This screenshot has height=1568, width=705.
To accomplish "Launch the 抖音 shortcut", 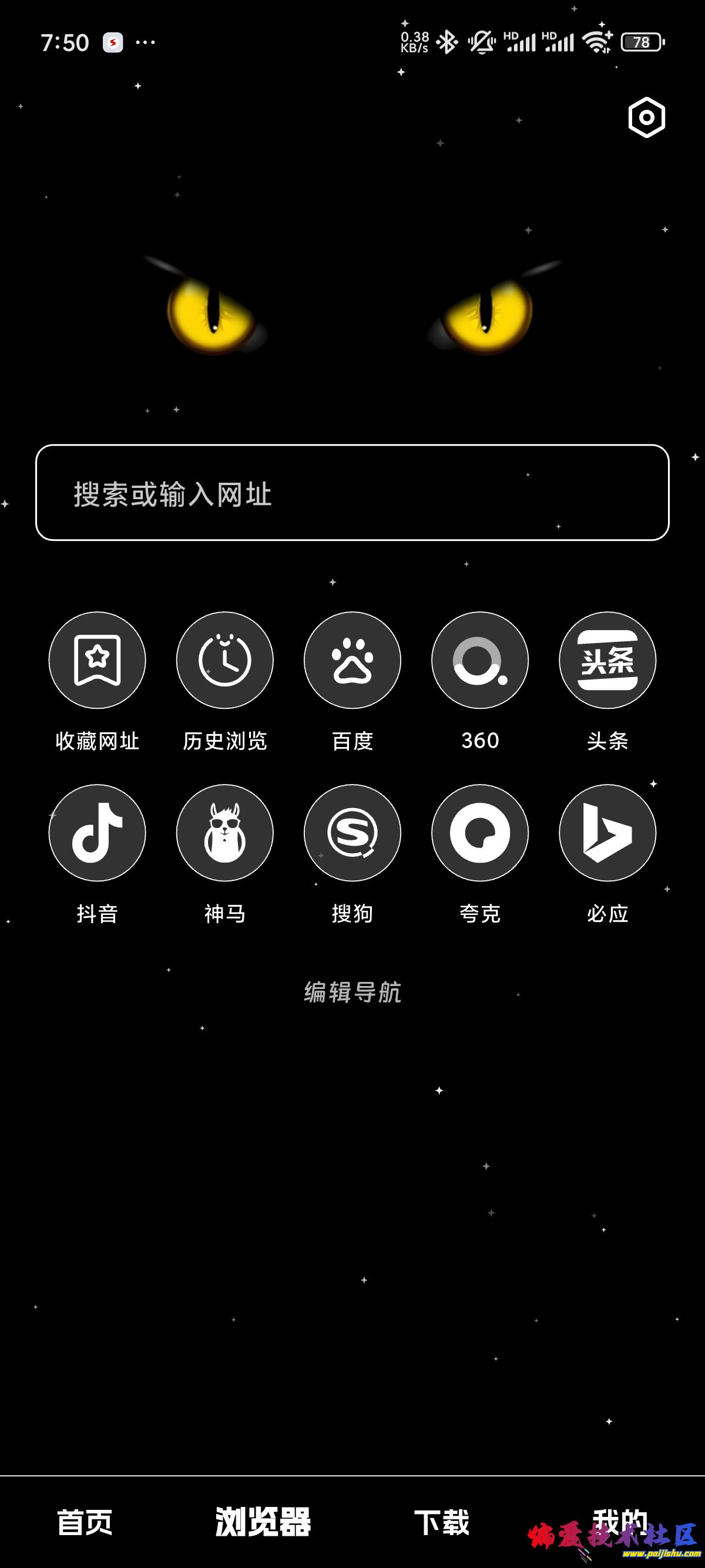I will pyautogui.click(x=98, y=833).
